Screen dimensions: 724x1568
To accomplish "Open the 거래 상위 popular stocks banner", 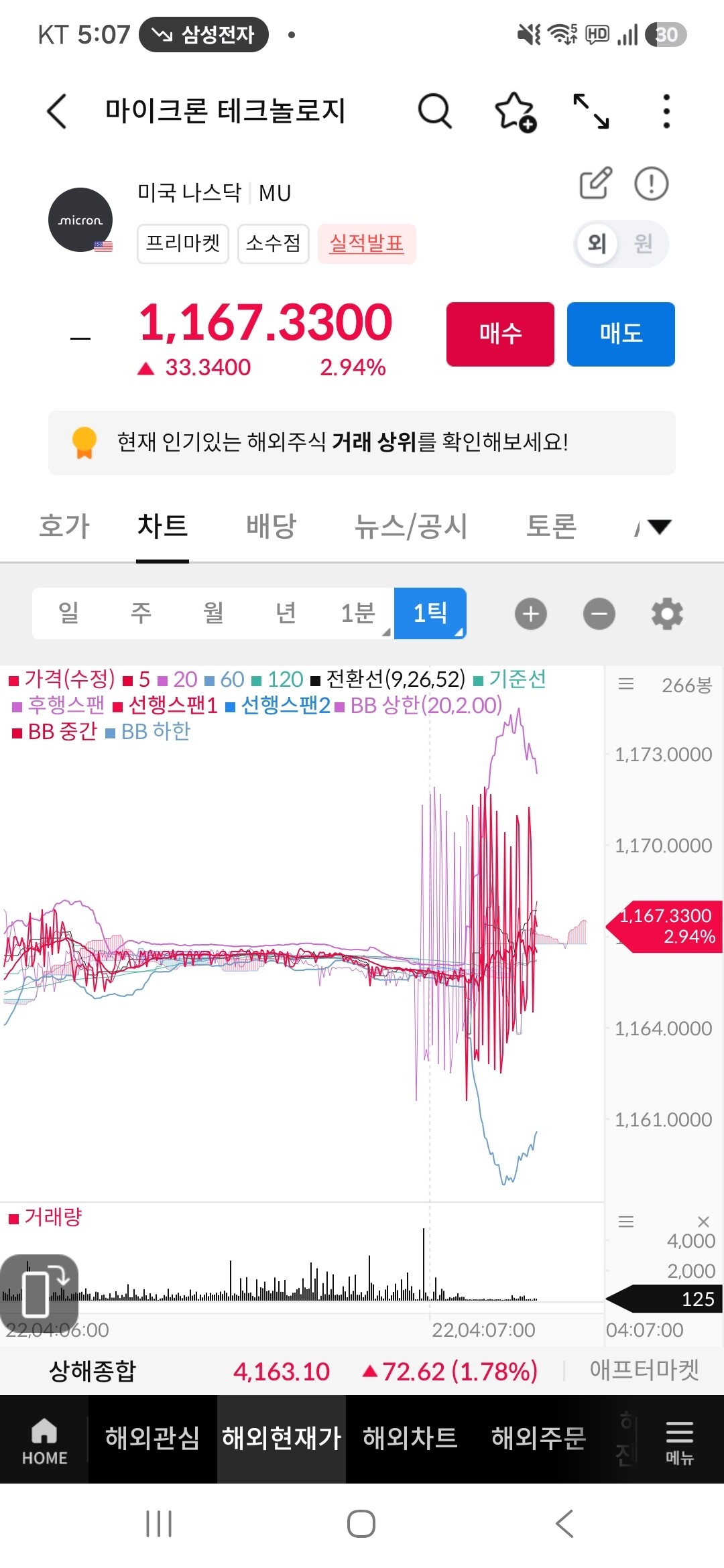I will point(362,442).
